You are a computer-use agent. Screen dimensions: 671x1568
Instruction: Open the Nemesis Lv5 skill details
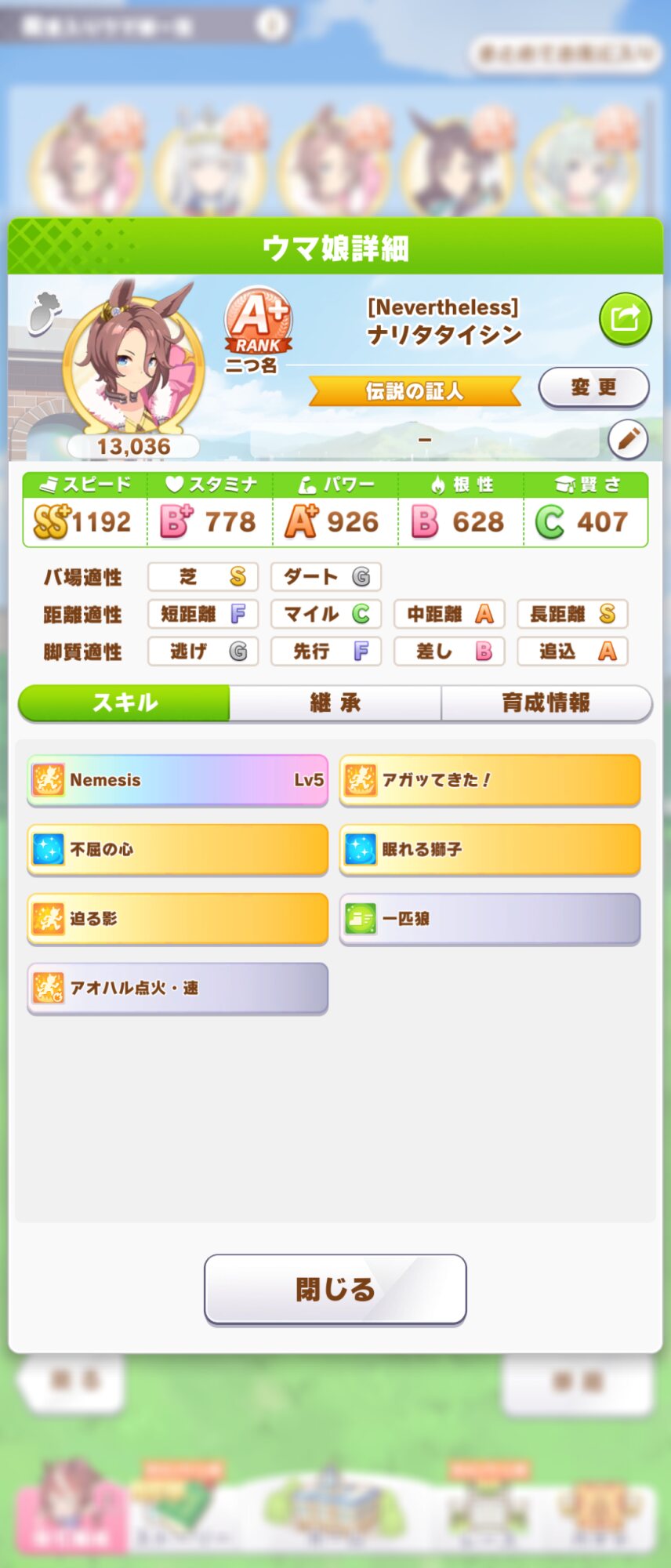click(177, 780)
